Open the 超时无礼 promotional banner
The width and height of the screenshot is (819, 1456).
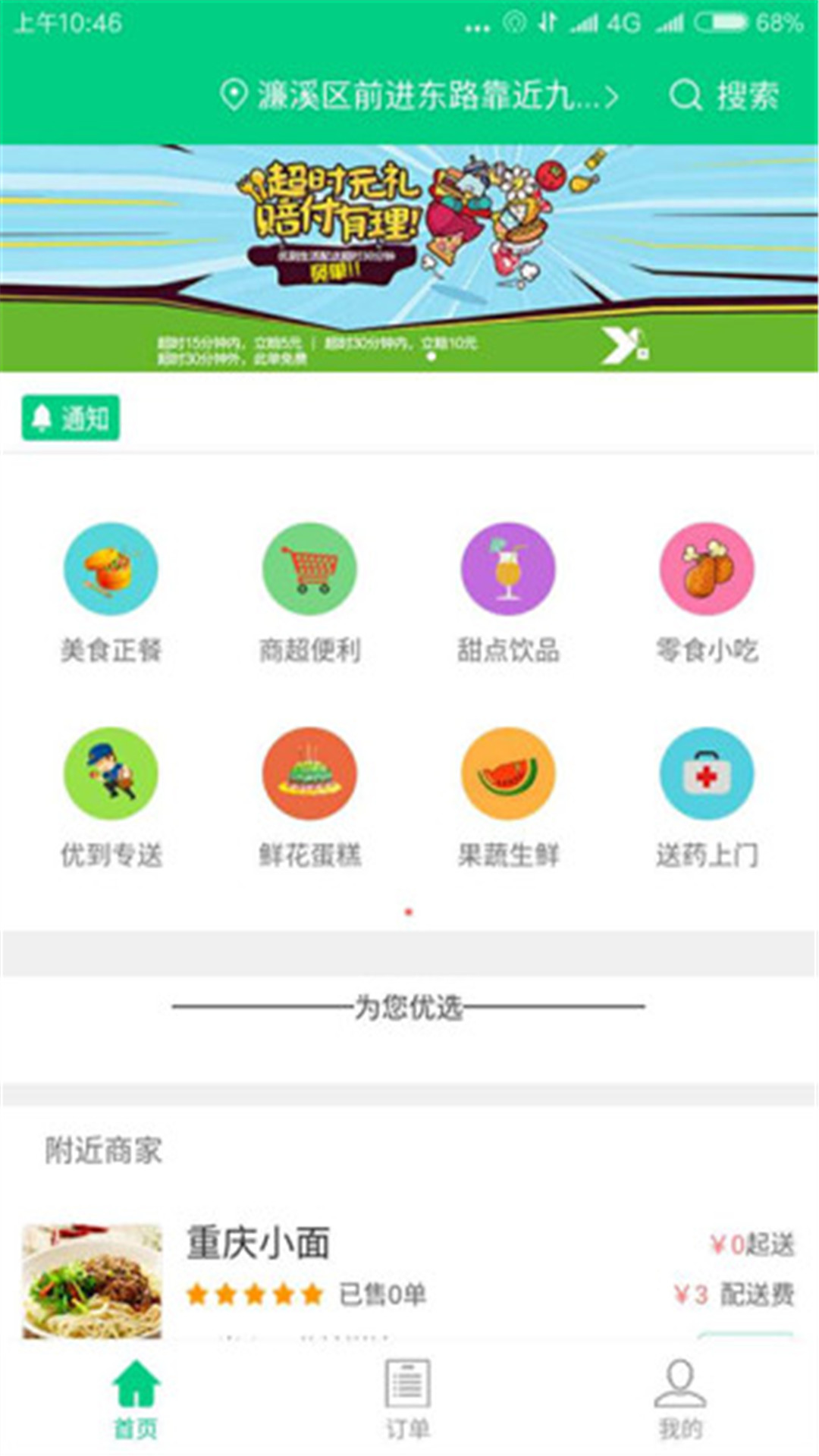409,258
